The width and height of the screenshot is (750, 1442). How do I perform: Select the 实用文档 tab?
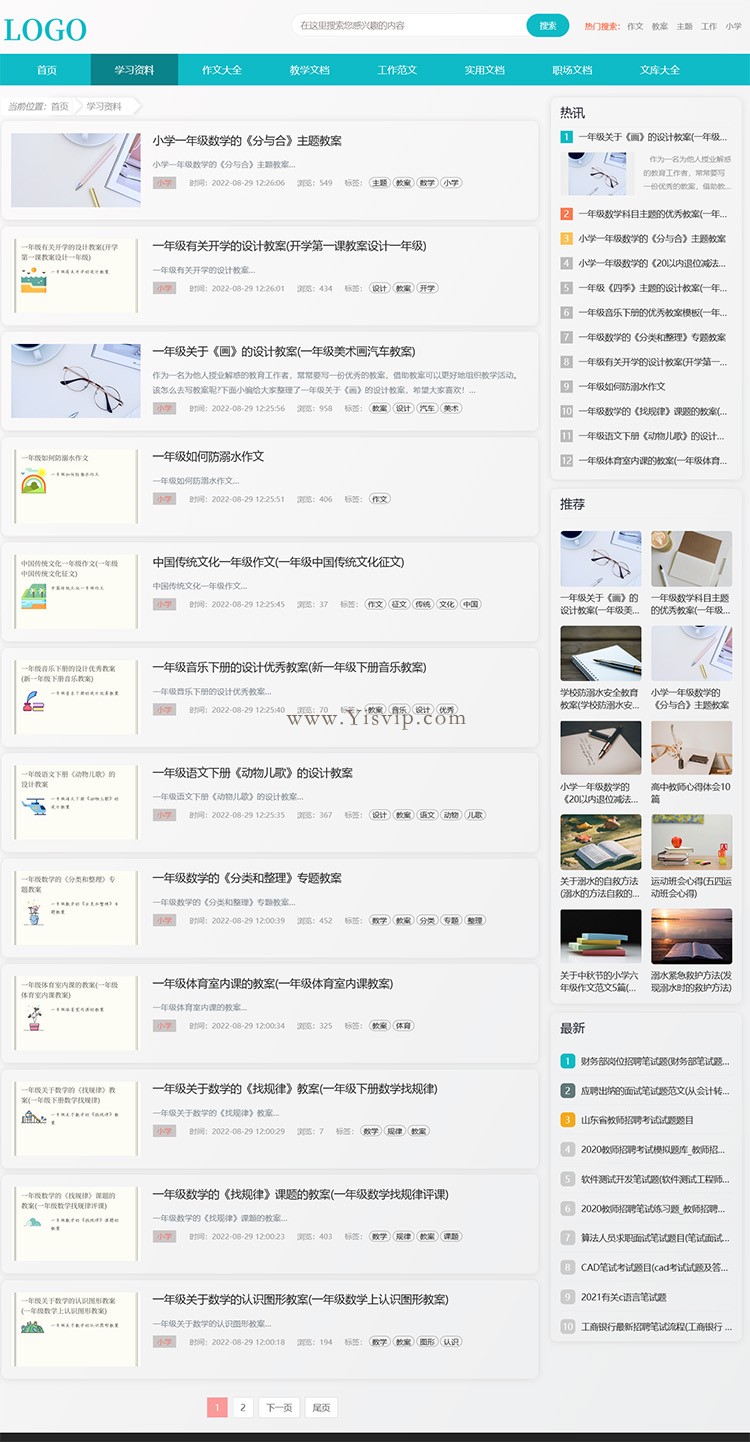(484, 70)
